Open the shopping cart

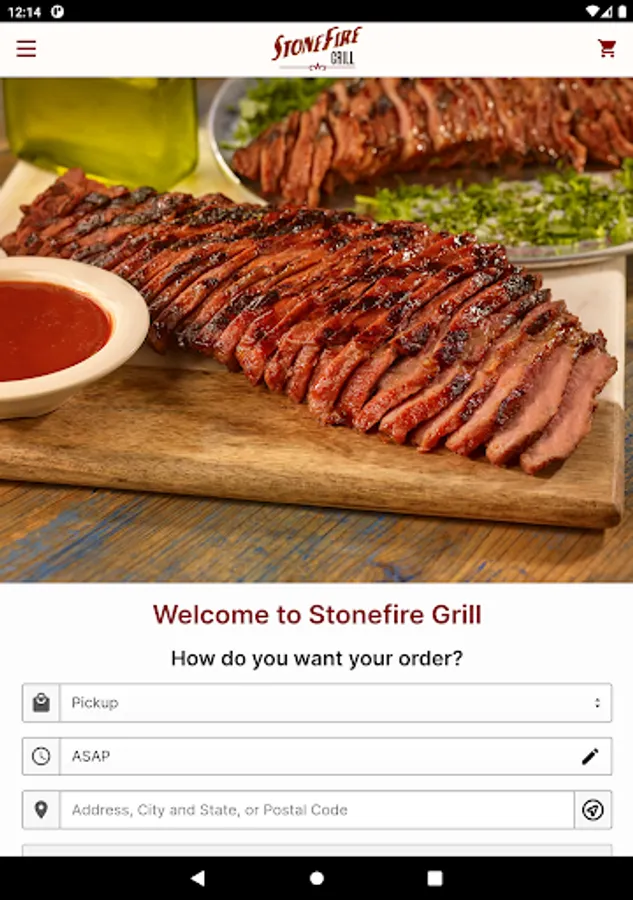click(607, 49)
